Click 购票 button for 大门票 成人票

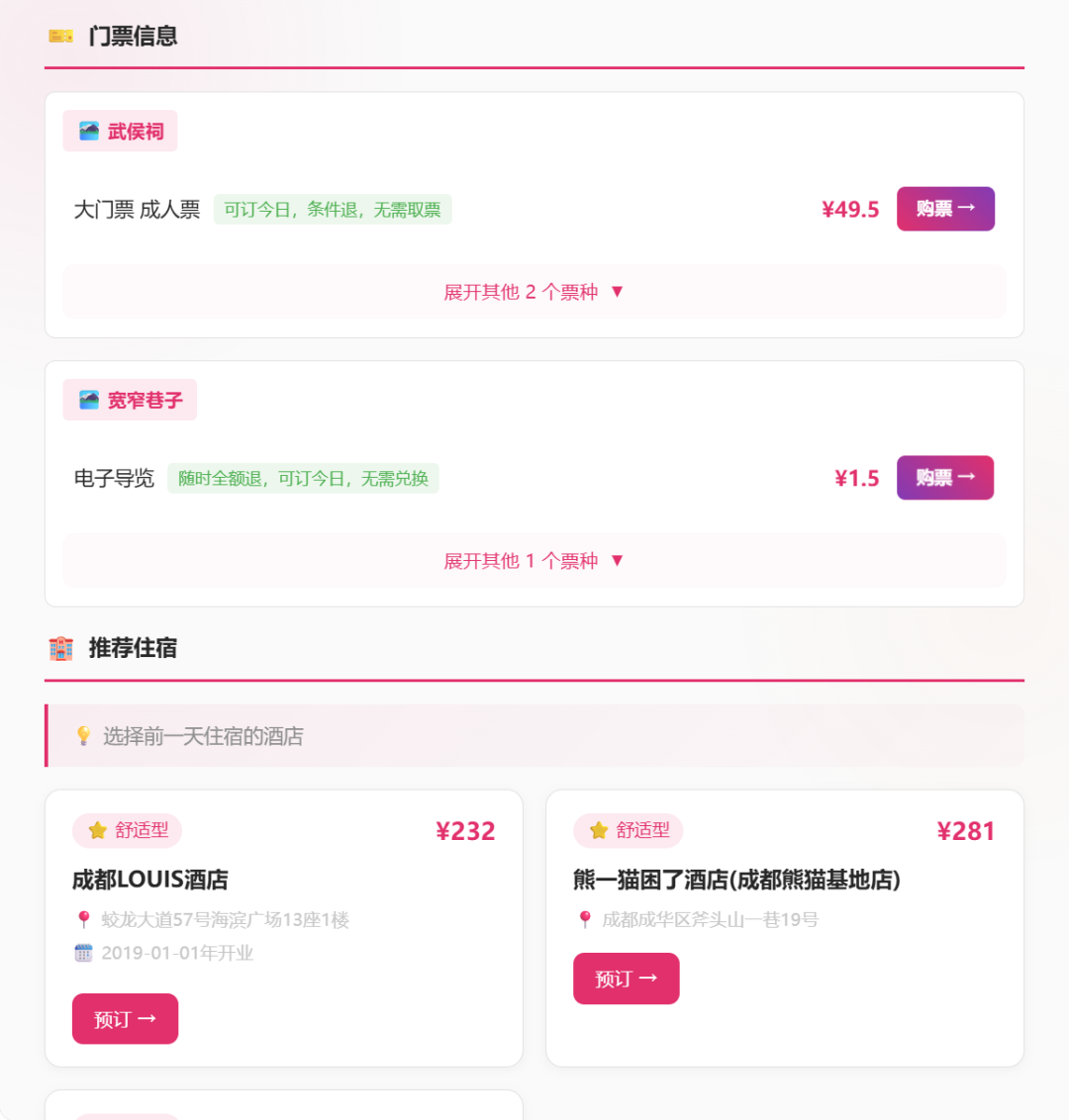click(945, 209)
